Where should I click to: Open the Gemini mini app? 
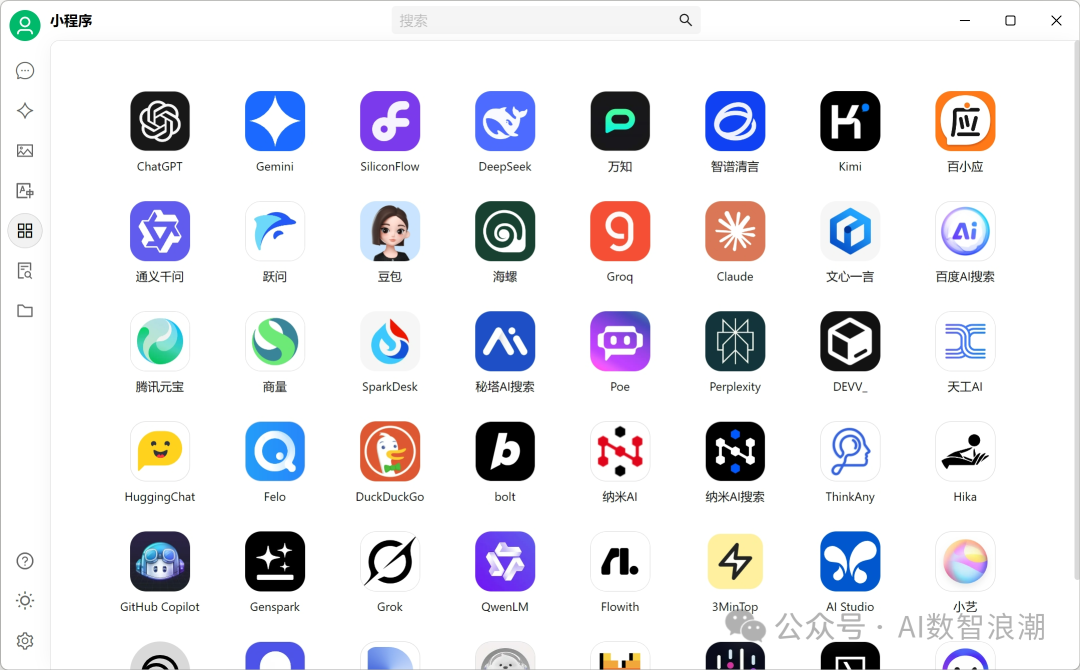275,121
